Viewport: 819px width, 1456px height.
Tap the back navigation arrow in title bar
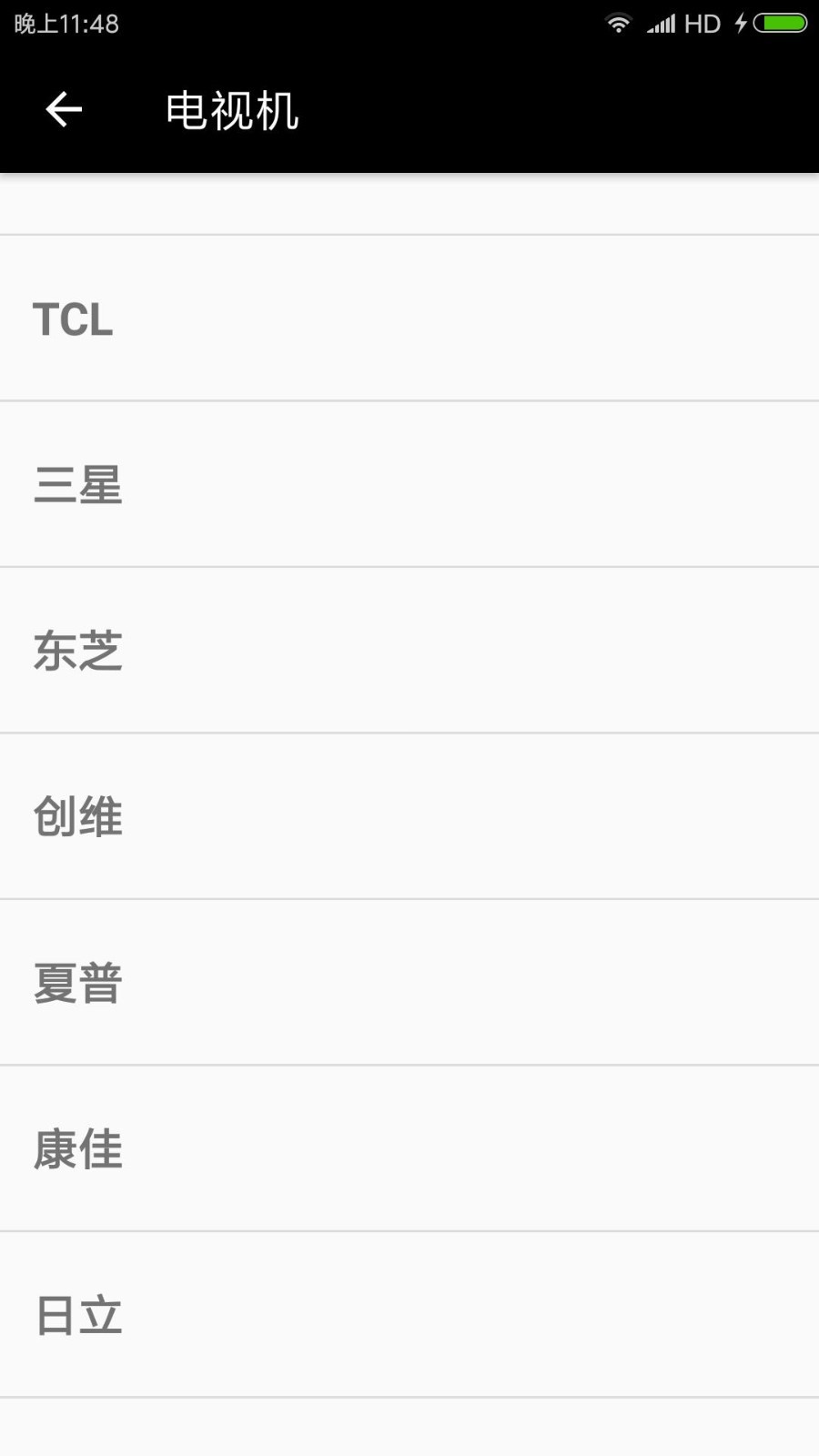pyautogui.click(x=62, y=109)
